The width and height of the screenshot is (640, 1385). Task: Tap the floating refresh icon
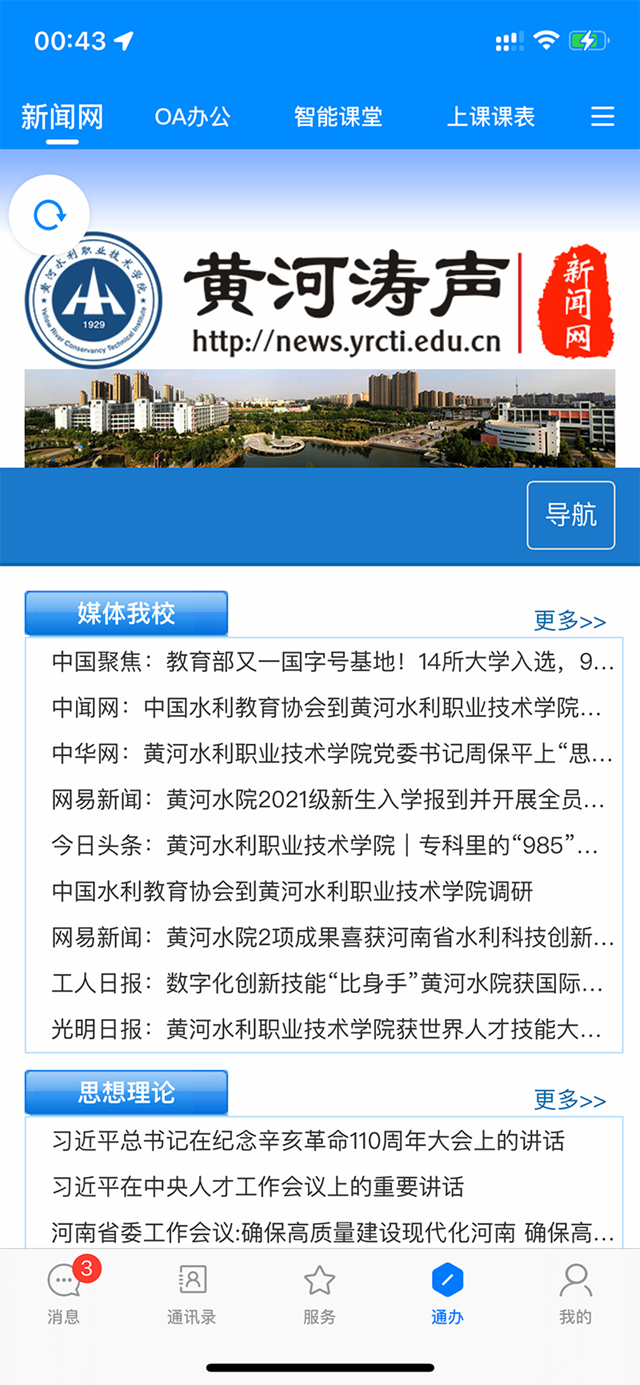pyautogui.click(x=49, y=215)
